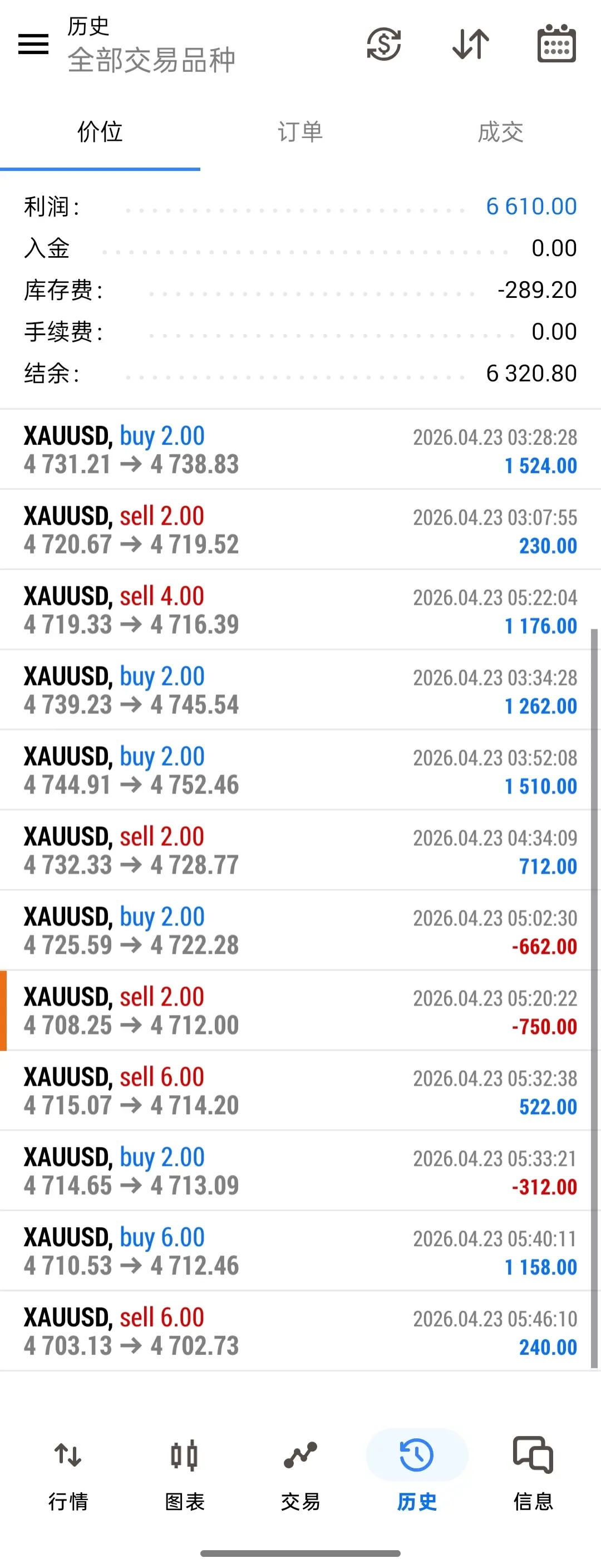Select the 价位 tab
Screen dimensions: 601x1568
(100, 132)
